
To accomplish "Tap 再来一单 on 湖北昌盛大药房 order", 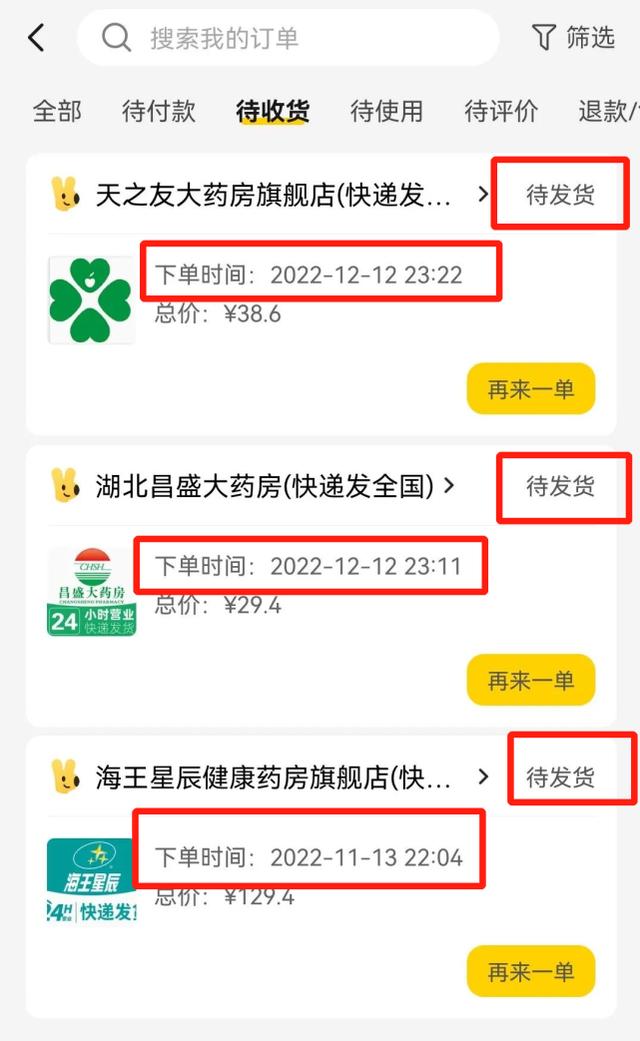I will (530, 681).
